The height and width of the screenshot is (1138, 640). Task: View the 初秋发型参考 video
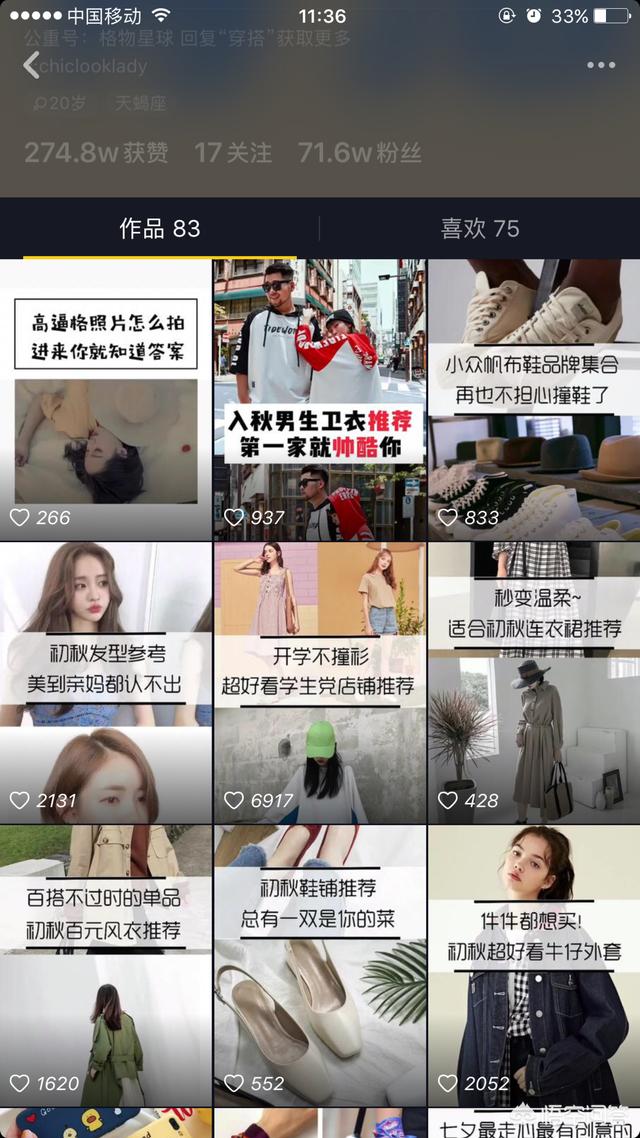pyautogui.click(x=106, y=682)
